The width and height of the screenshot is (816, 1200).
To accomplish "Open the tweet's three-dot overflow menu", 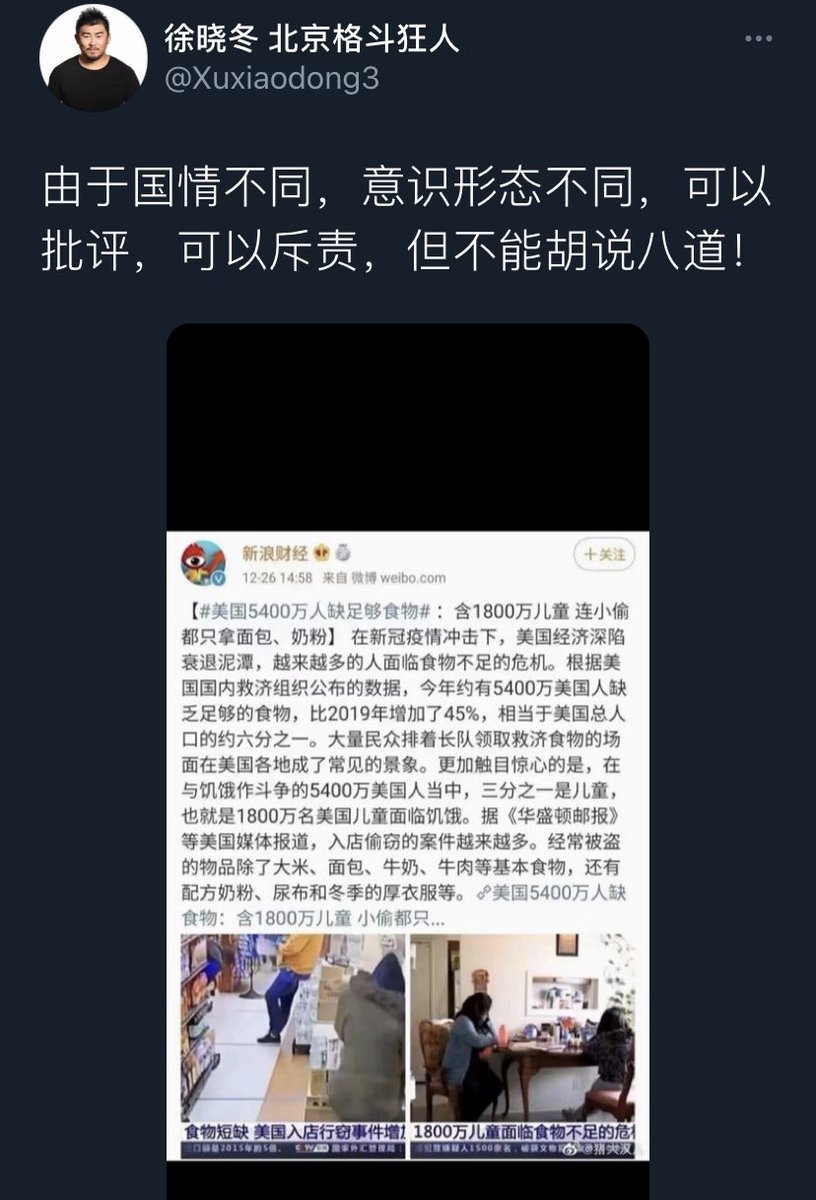I will tap(759, 39).
